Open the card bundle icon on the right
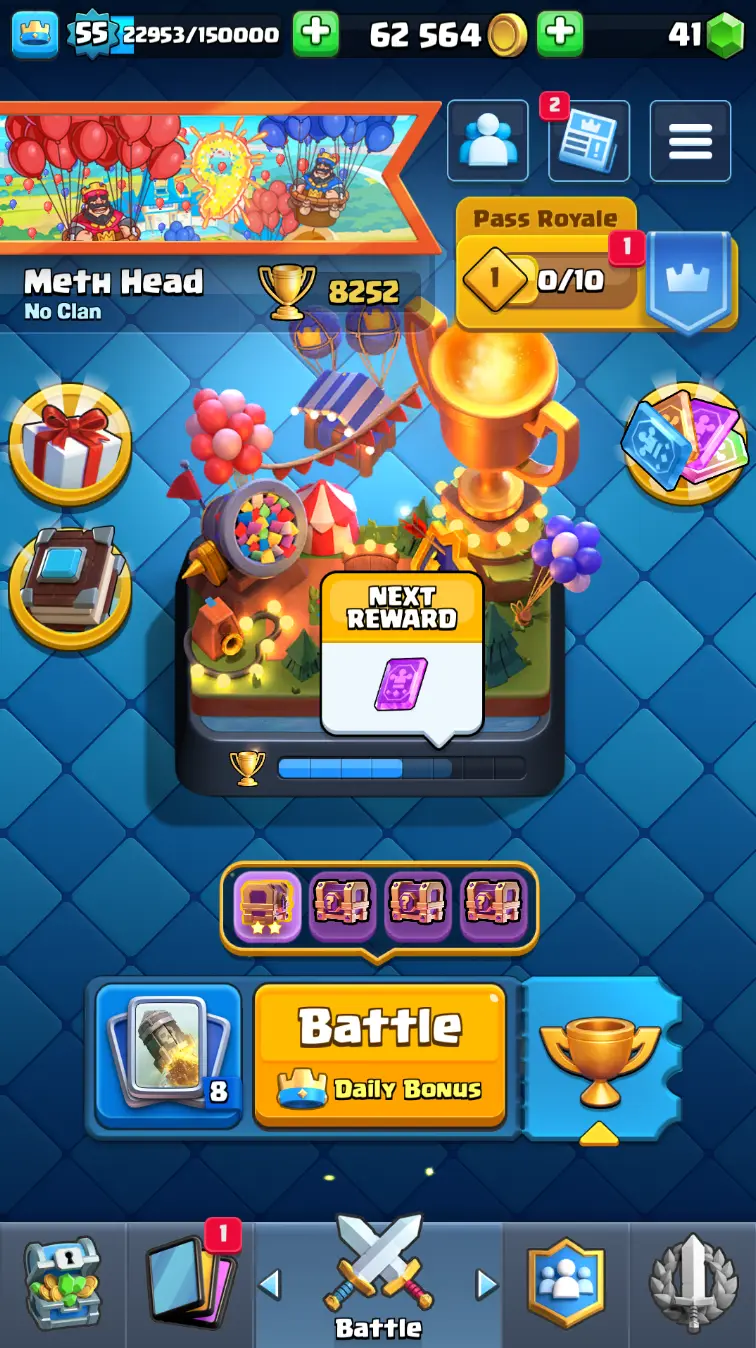 (x=686, y=443)
